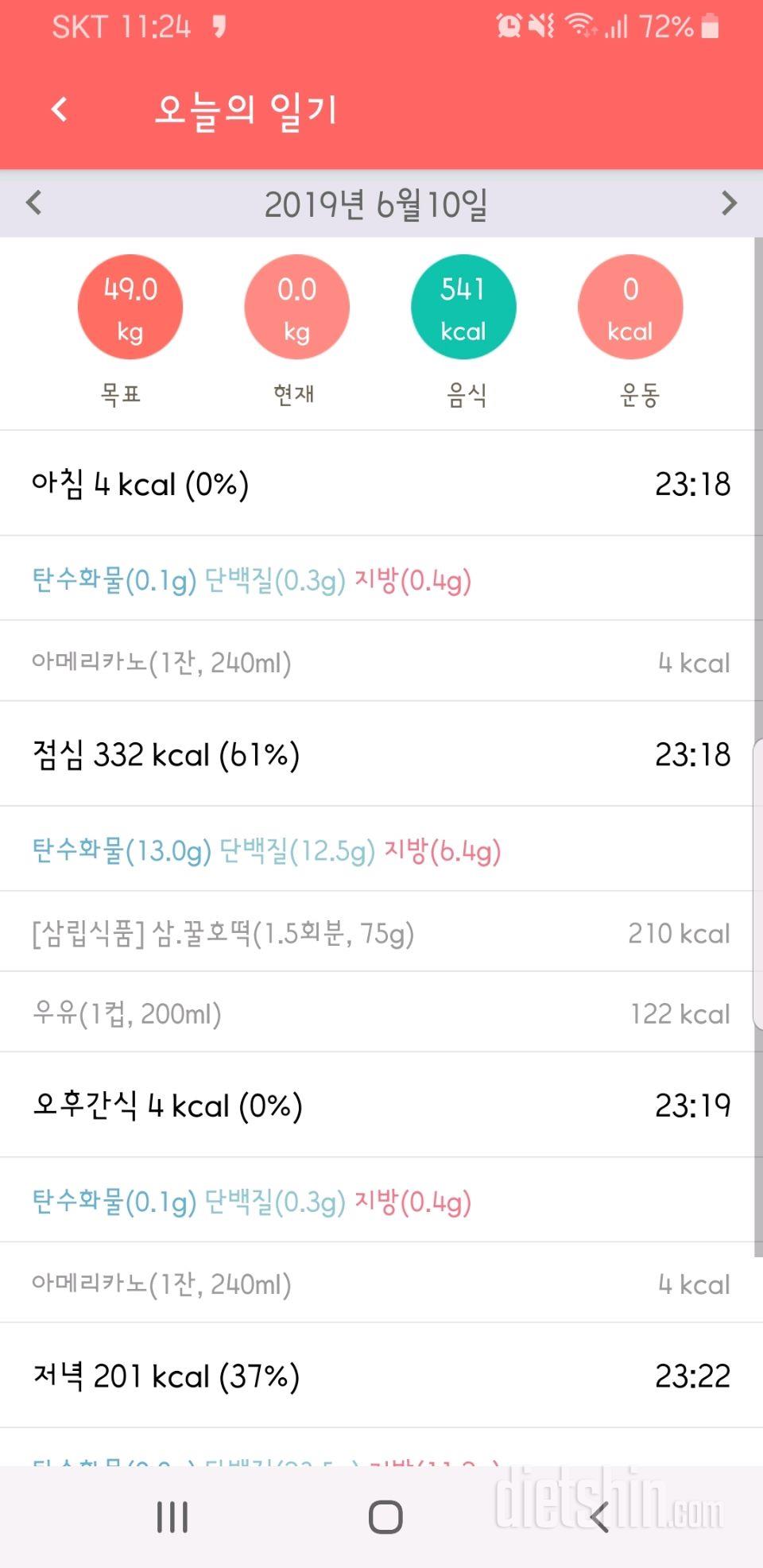Open the 0 kcal 운동 circle
Viewport: 763px width, 1568px height.
pos(630,308)
